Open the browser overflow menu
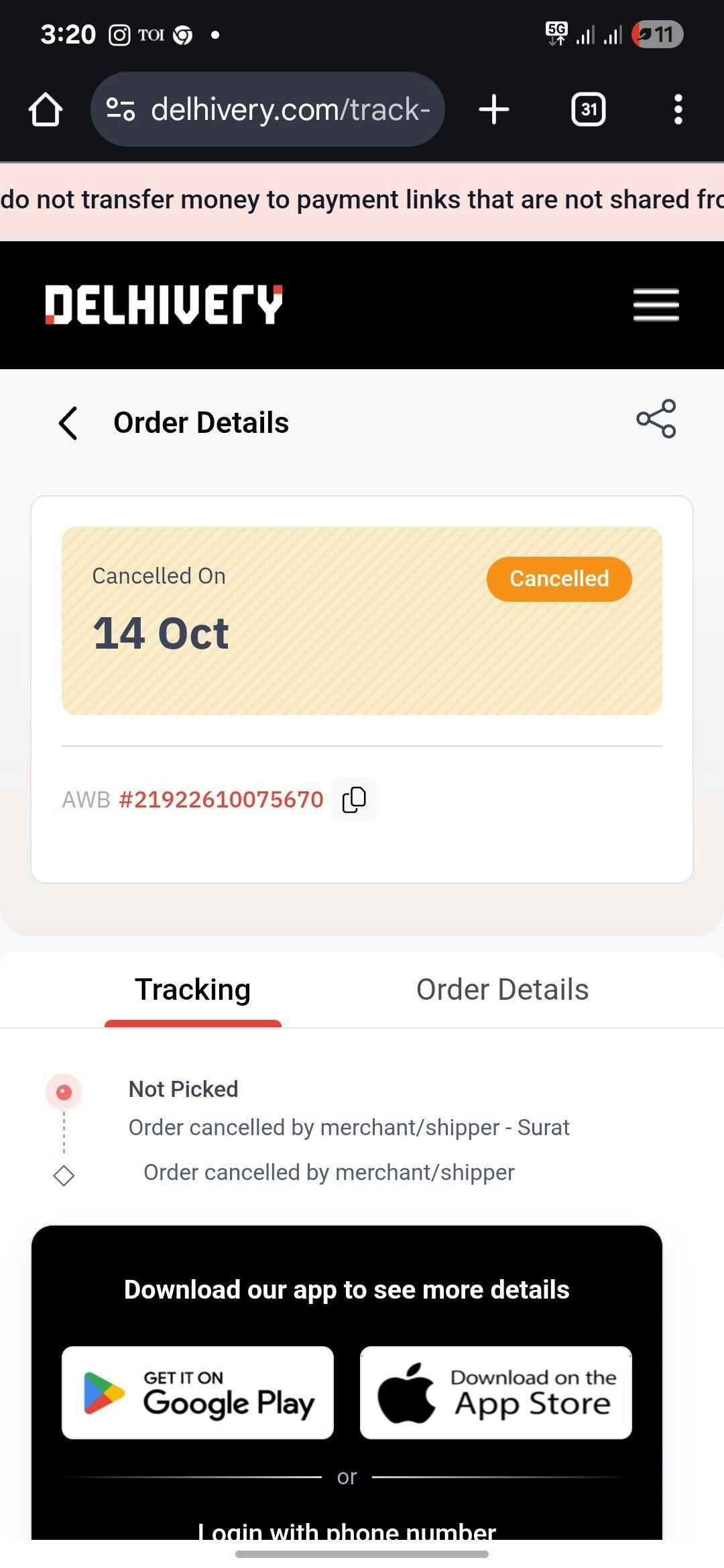Image resolution: width=724 pixels, height=1568 pixels. 678,109
